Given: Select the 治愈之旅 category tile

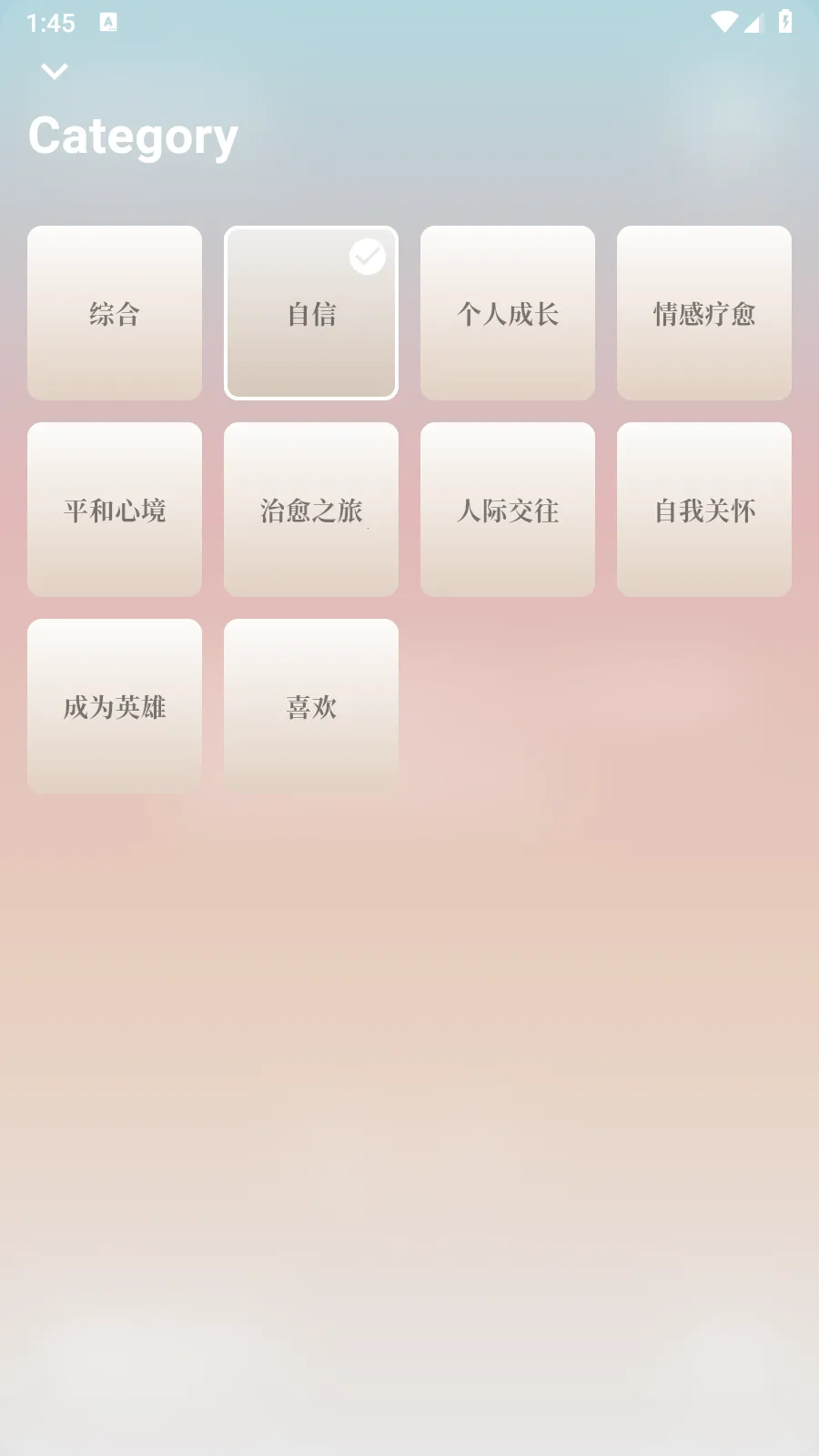Looking at the screenshot, I should pyautogui.click(x=311, y=510).
